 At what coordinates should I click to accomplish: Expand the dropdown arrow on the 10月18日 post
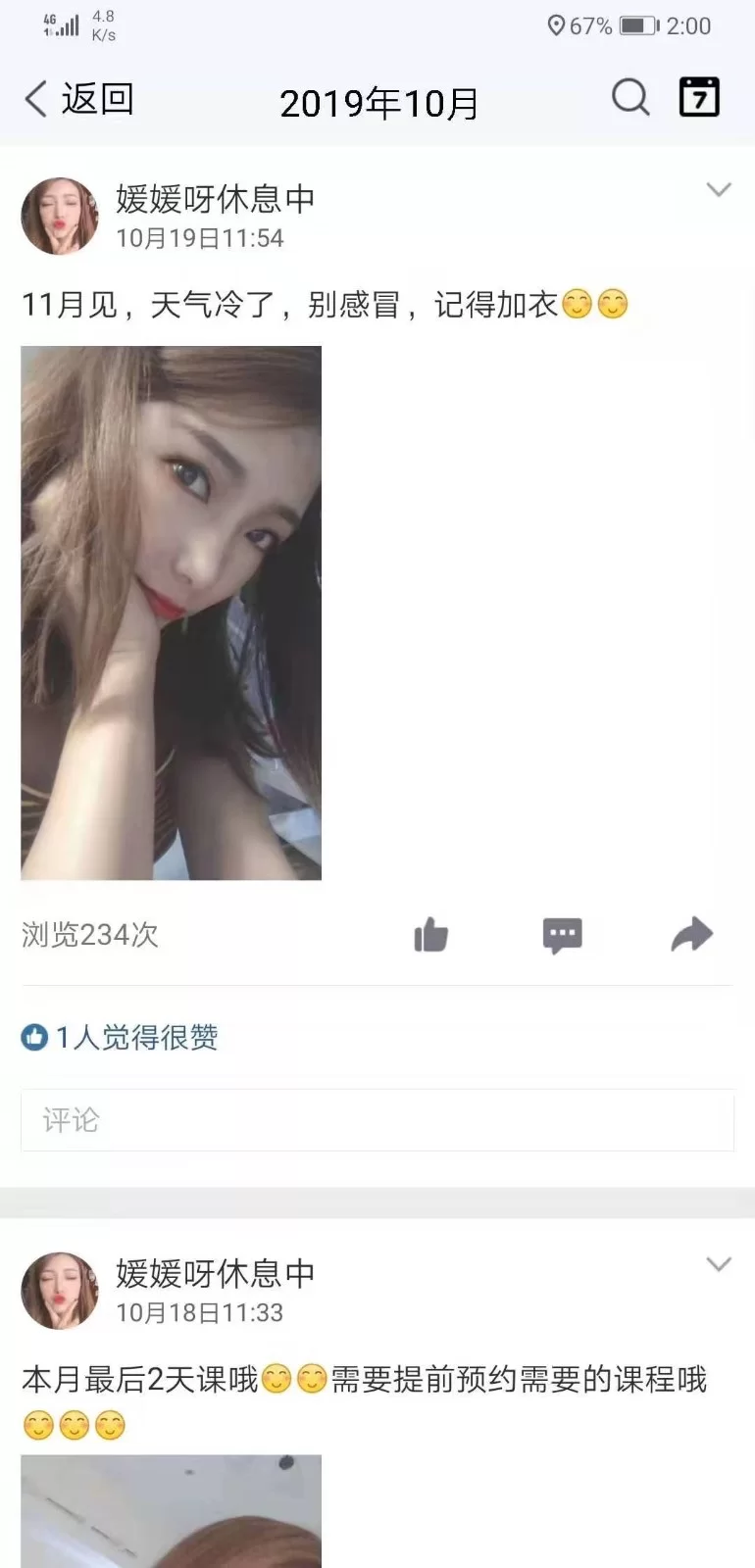click(719, 1264)
